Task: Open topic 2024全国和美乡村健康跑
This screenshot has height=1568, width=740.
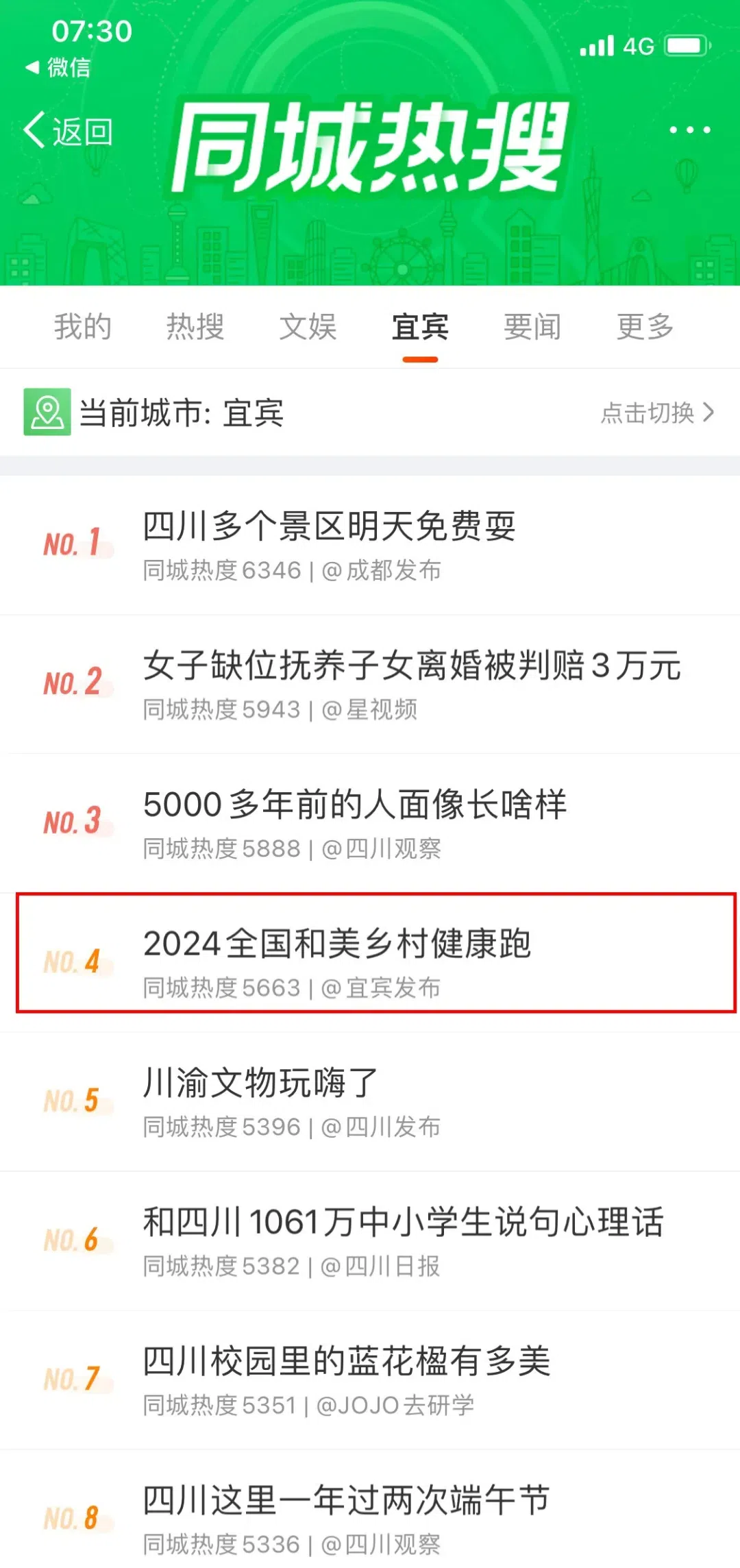Action: (336, 944)
